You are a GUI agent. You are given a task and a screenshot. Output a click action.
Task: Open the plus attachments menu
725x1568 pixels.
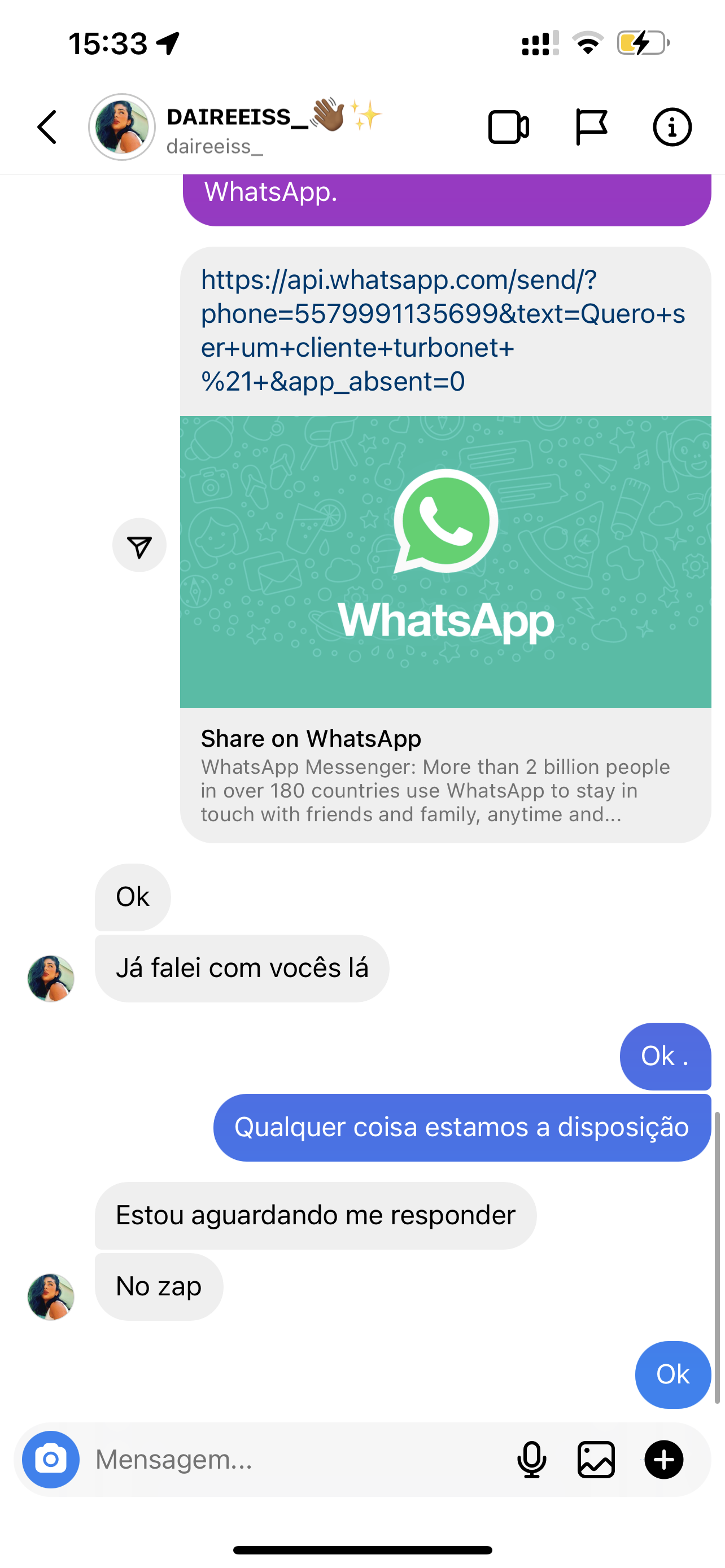(x=663, y=1459)
